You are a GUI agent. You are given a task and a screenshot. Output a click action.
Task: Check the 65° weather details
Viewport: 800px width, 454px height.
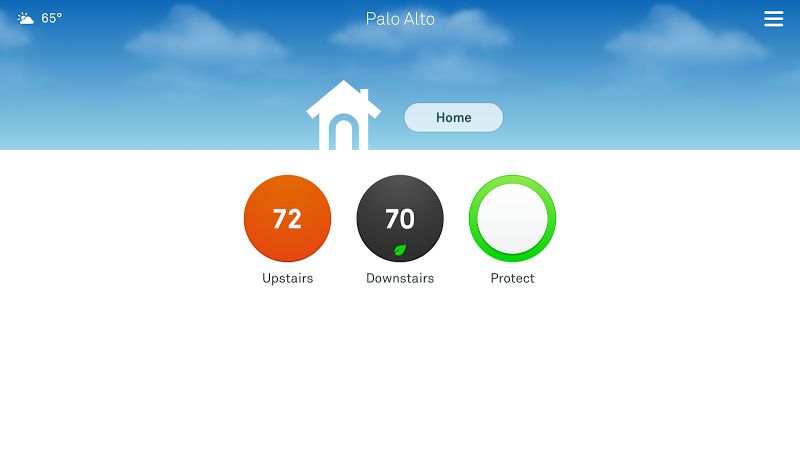tap(40, 18)
